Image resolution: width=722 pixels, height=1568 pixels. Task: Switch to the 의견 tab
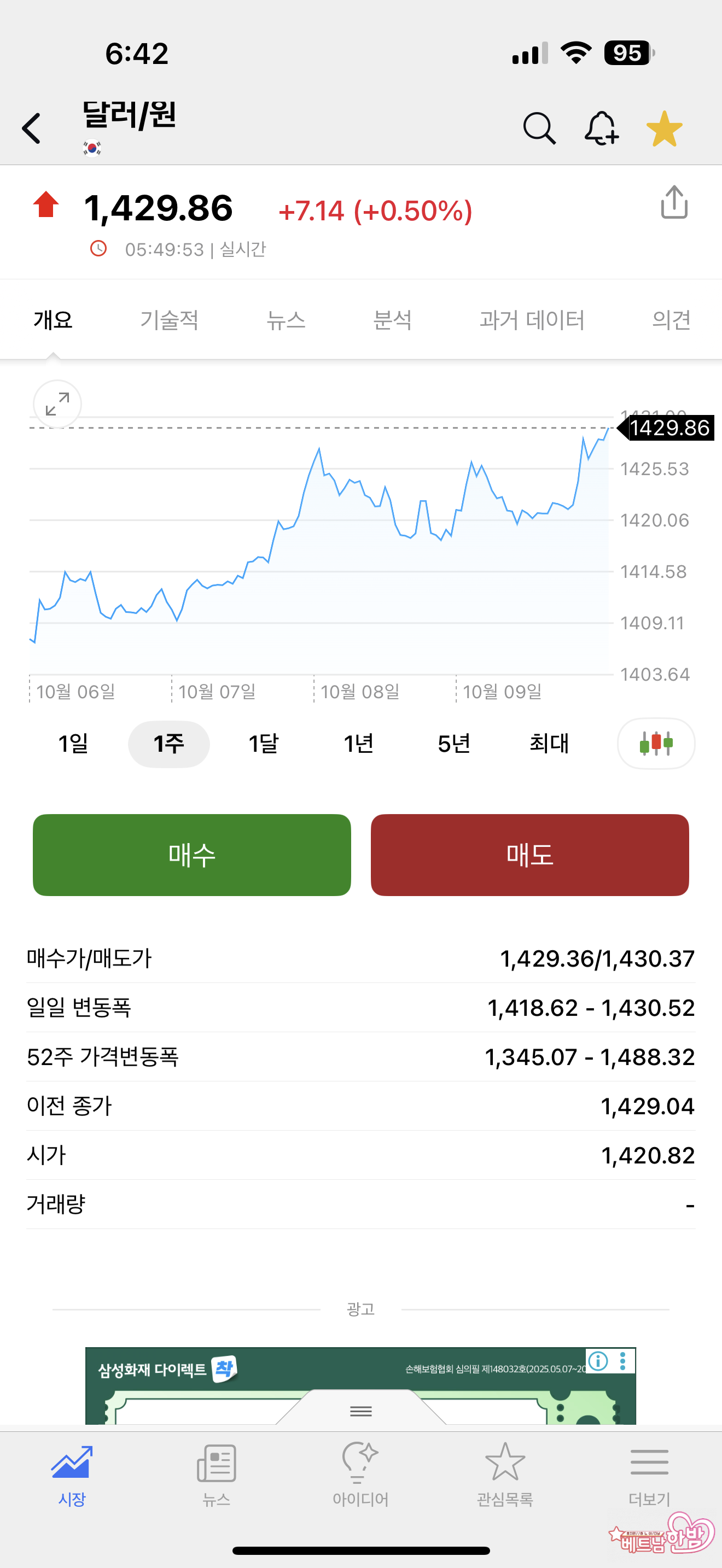coord(671,320)
